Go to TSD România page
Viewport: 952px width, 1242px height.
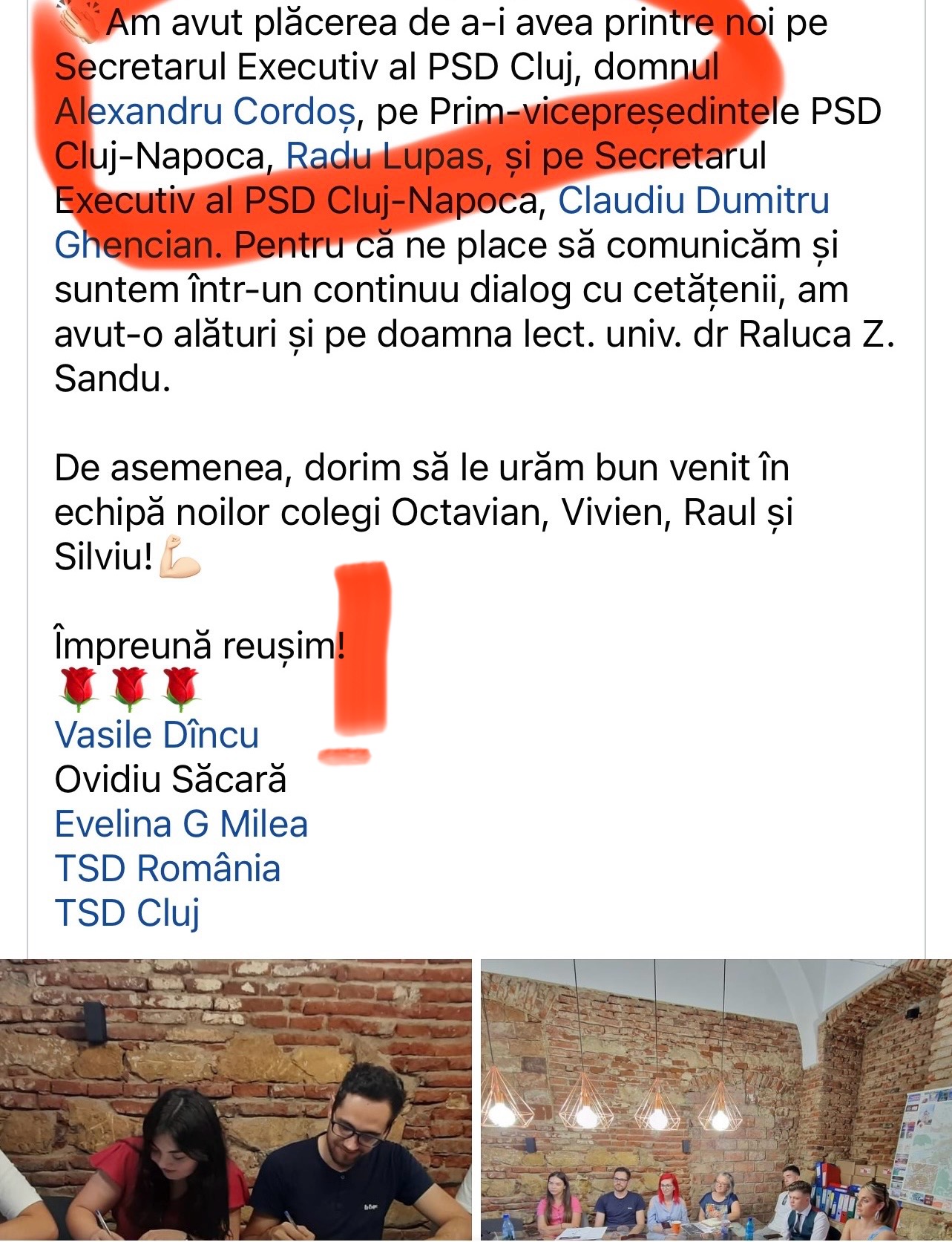coord(168,869)
